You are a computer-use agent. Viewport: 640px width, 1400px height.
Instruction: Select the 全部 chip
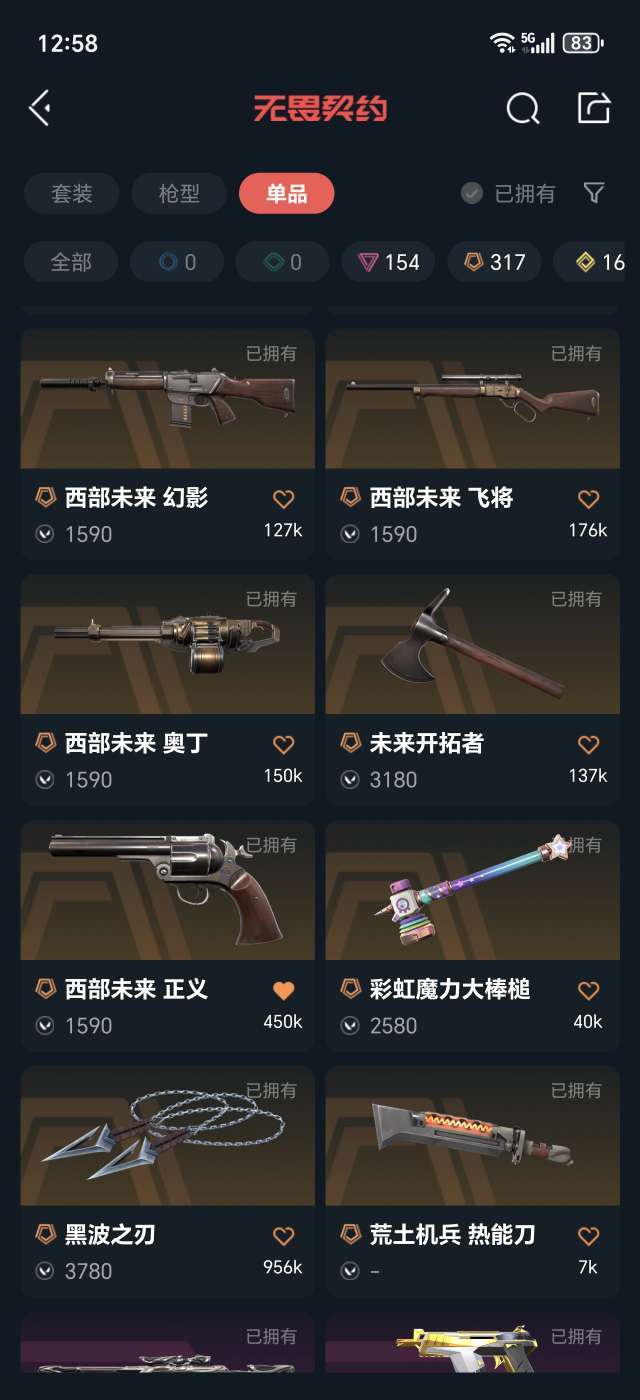[71, 262]
